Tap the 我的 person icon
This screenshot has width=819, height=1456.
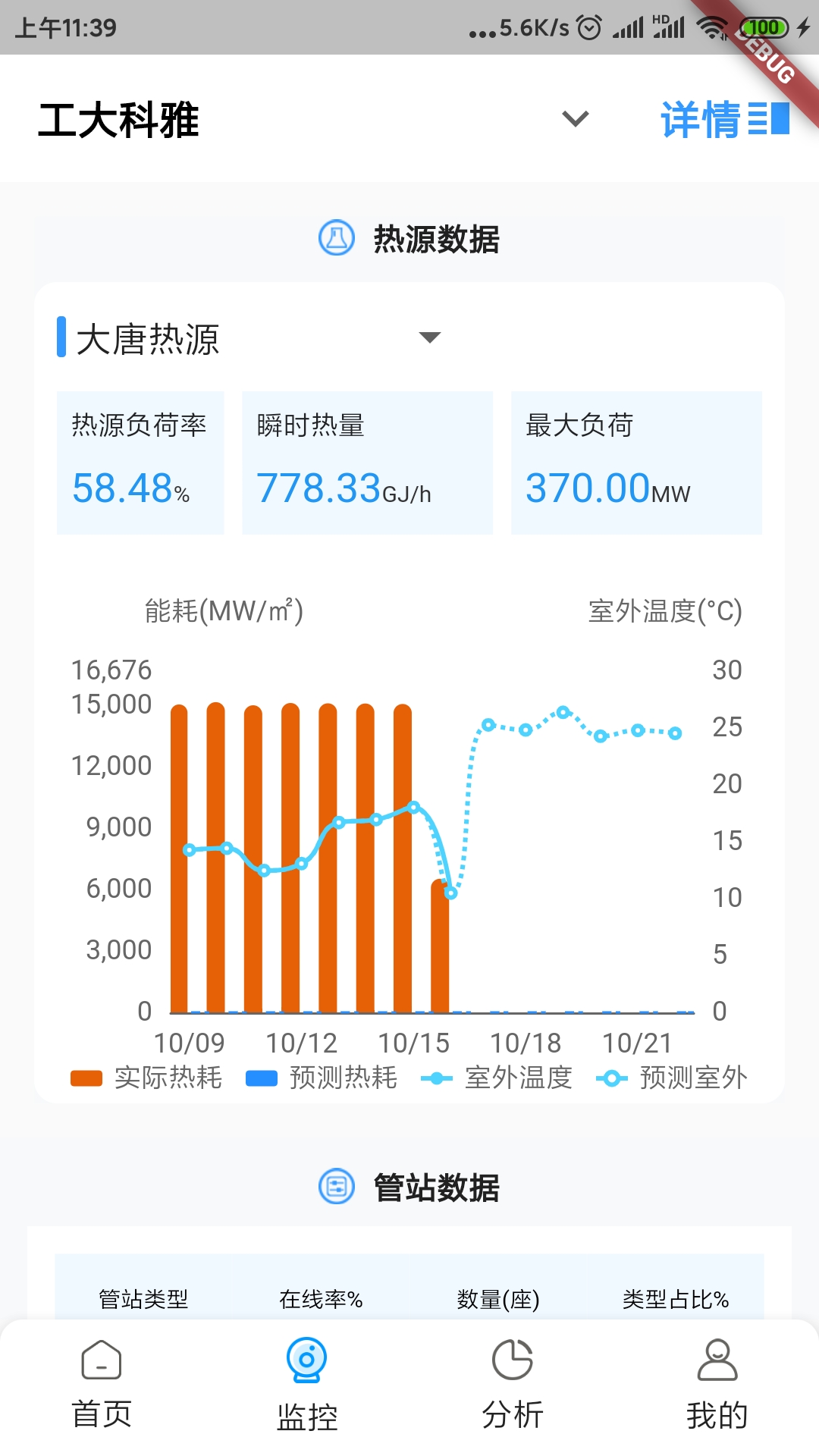(x=716, y=1361)
